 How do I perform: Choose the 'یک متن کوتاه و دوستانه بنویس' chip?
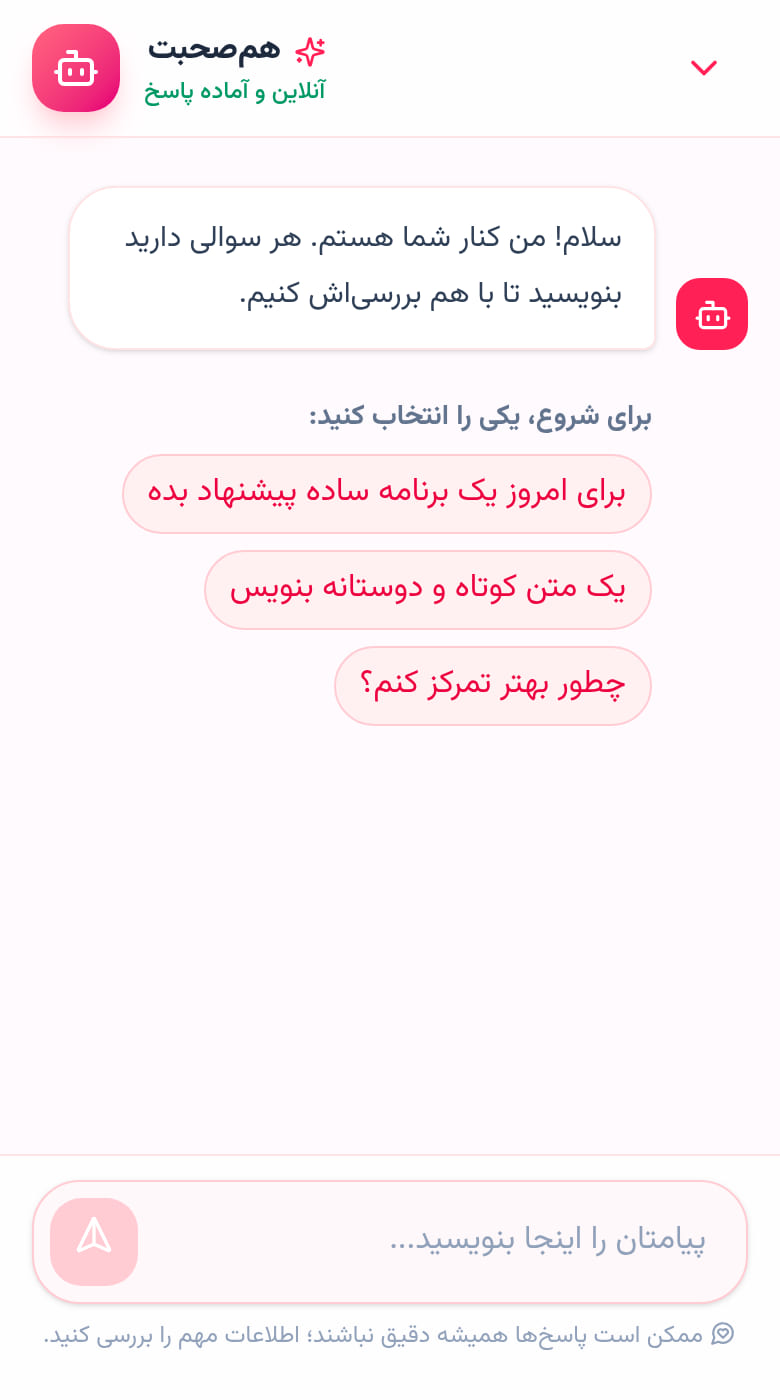pos(428,590)
